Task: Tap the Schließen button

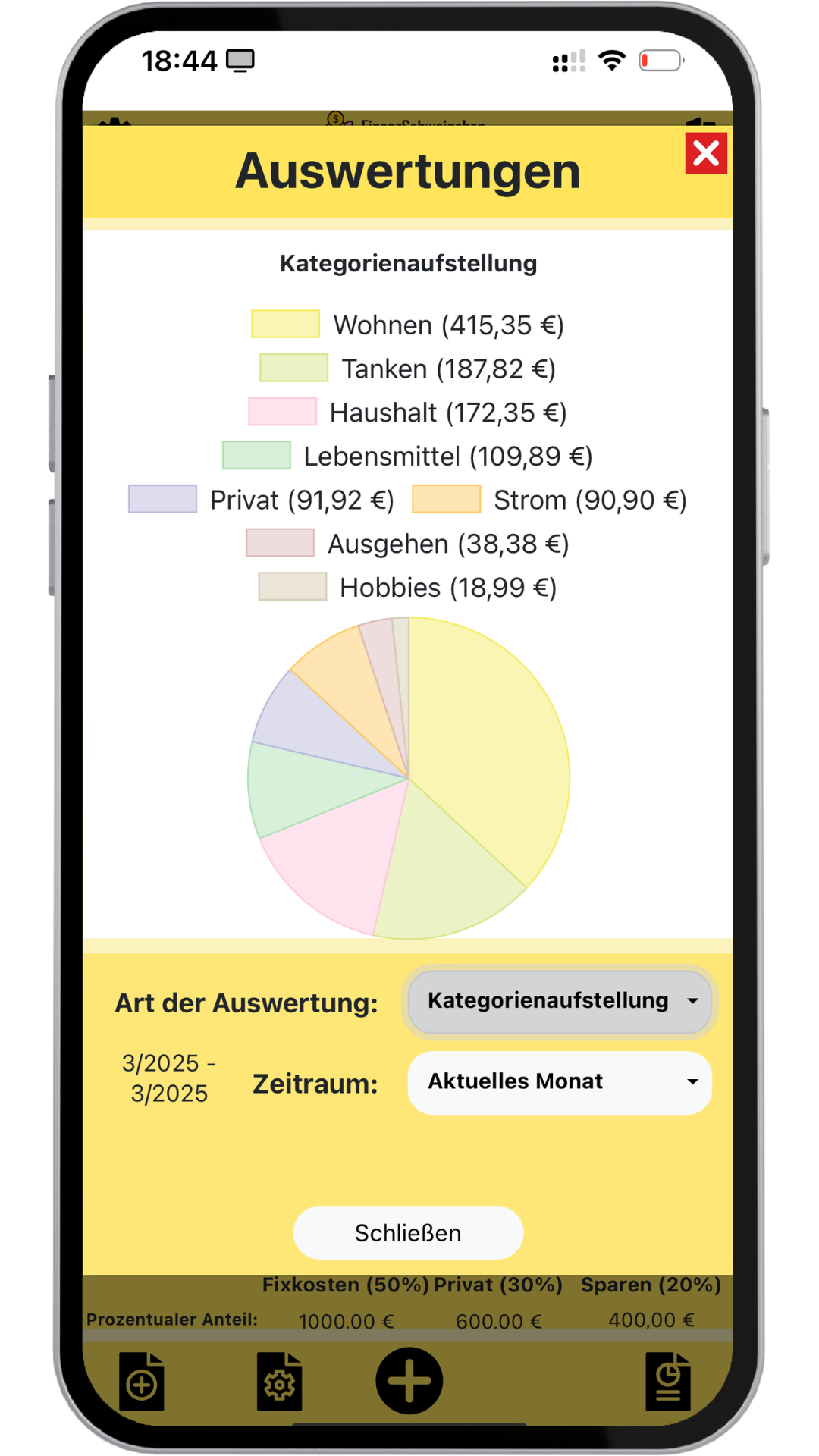Action: pos(408,1233)
